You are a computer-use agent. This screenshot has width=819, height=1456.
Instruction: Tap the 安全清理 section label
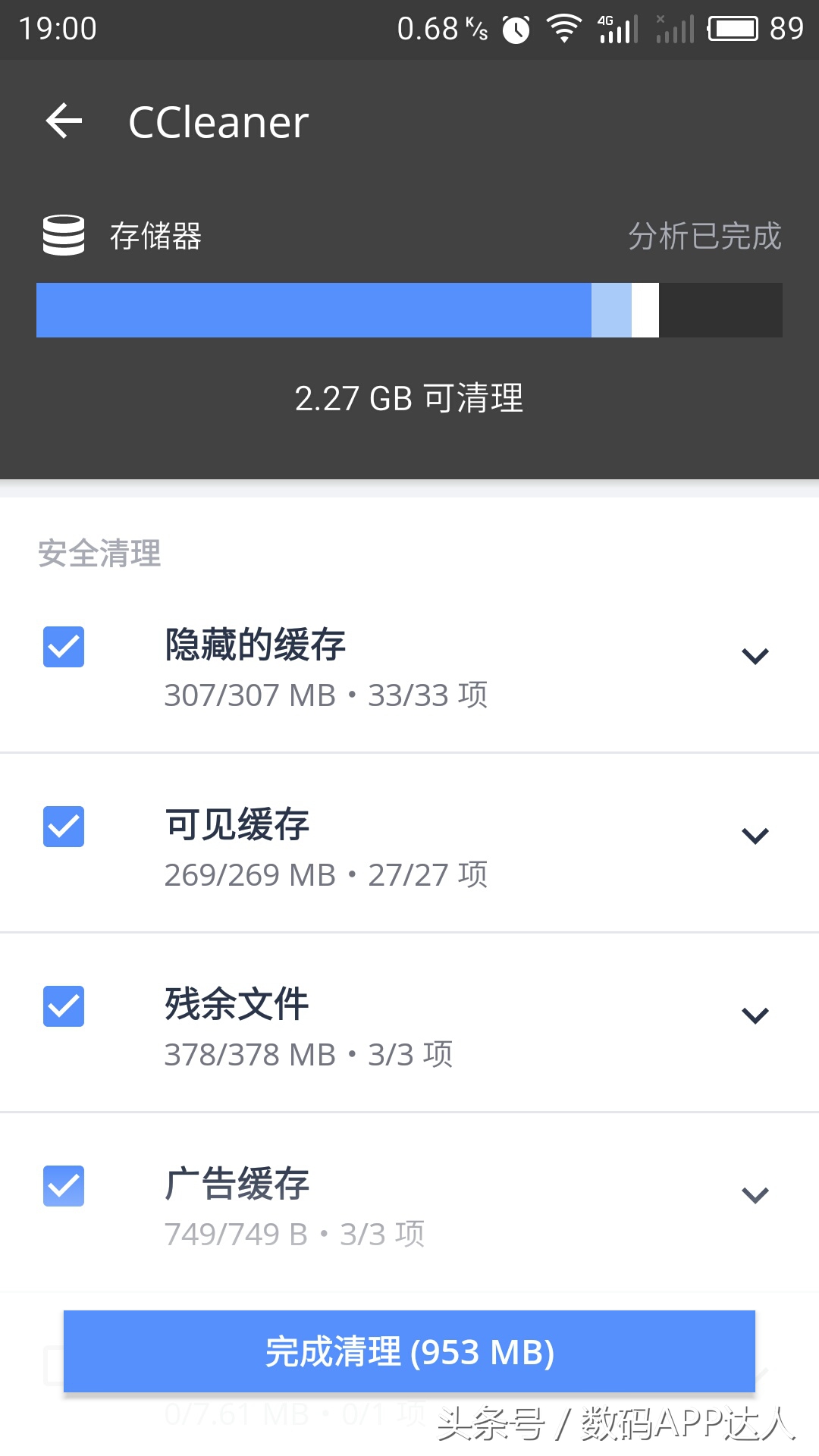point(99,554)
